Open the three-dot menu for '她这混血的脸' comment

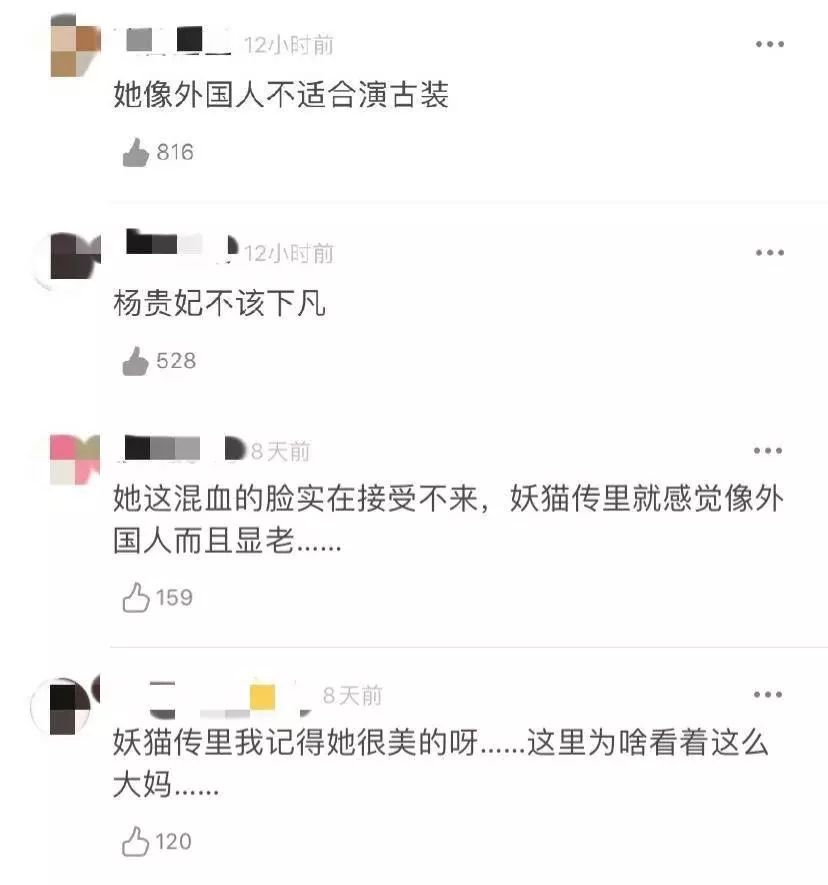tap(768, 450)
